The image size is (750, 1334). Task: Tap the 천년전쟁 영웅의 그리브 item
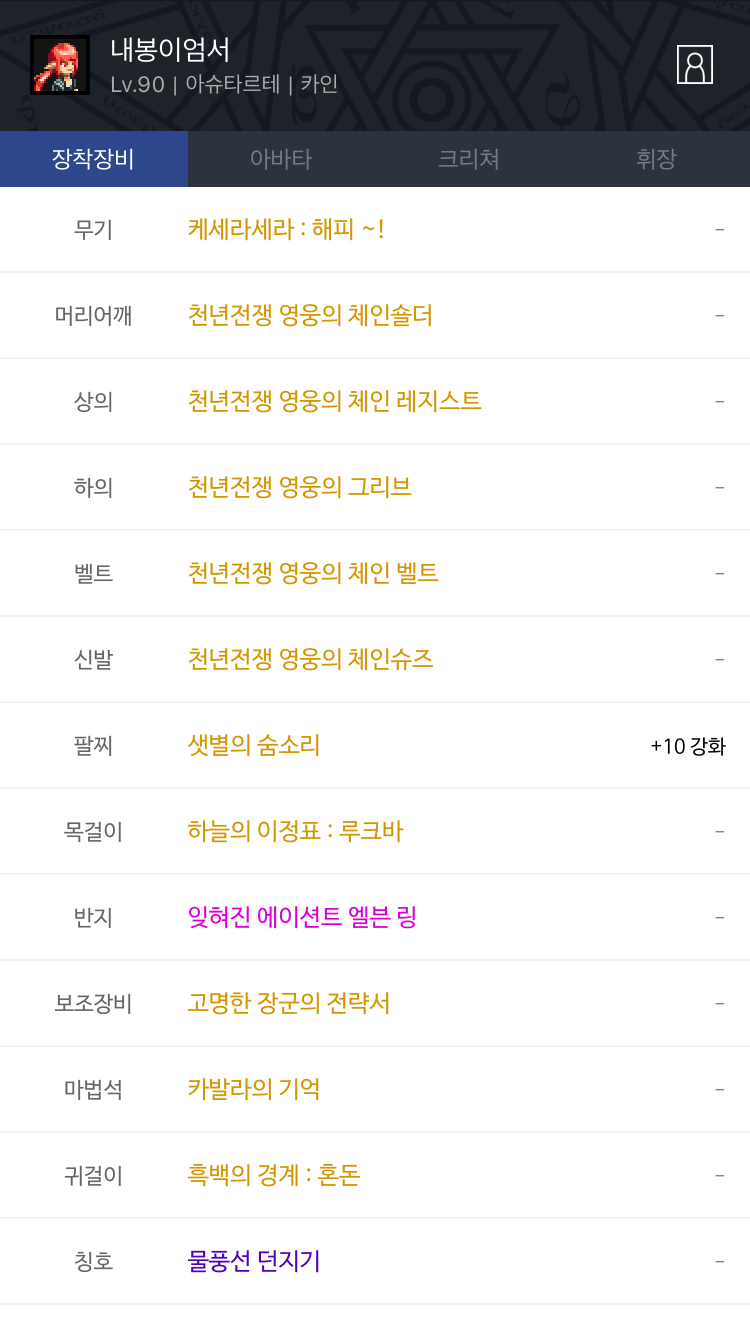[299, 488]
